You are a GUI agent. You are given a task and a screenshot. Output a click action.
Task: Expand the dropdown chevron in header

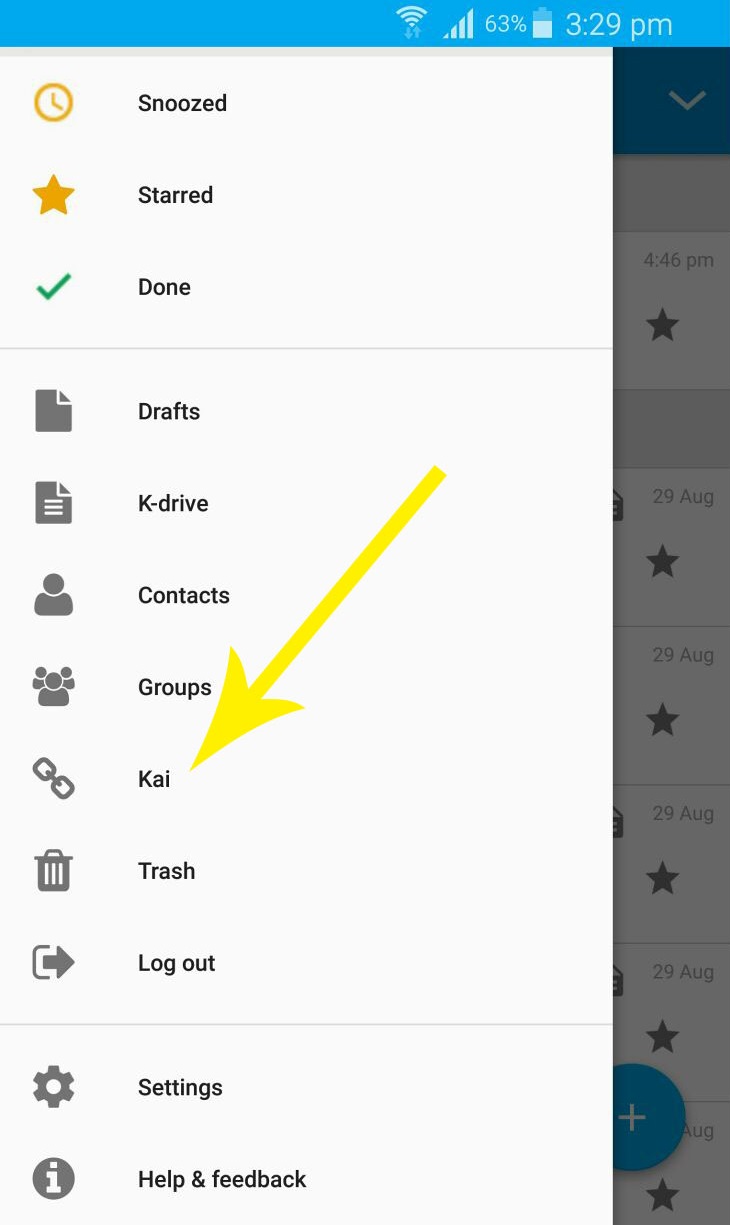687,100
